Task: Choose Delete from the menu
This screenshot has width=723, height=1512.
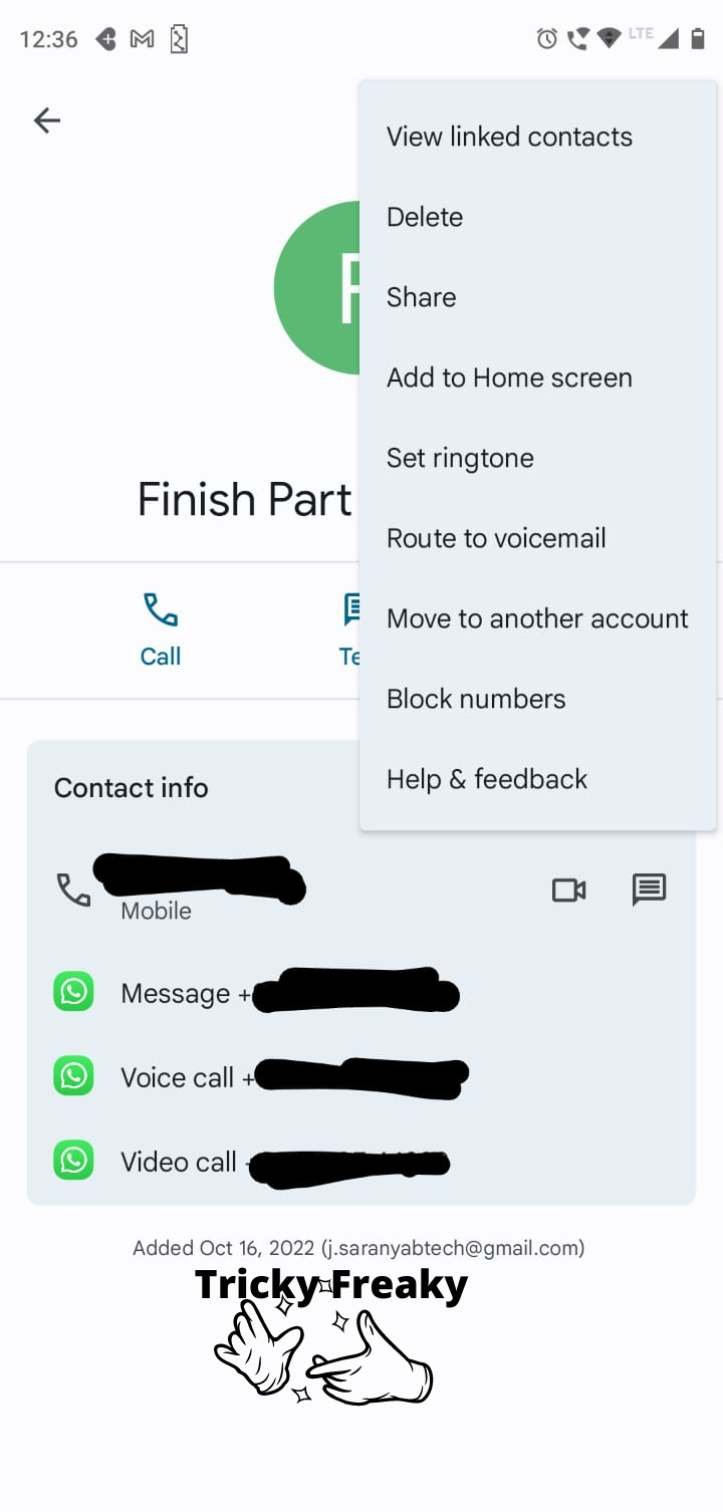Action: pyautogui.click(x=537, y=217)
